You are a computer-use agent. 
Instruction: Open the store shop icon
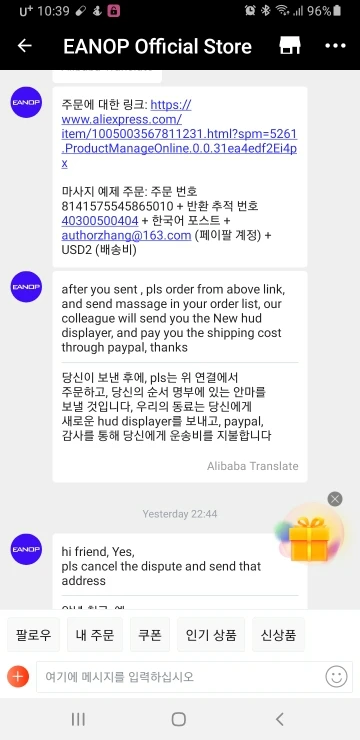click(290, 46)
